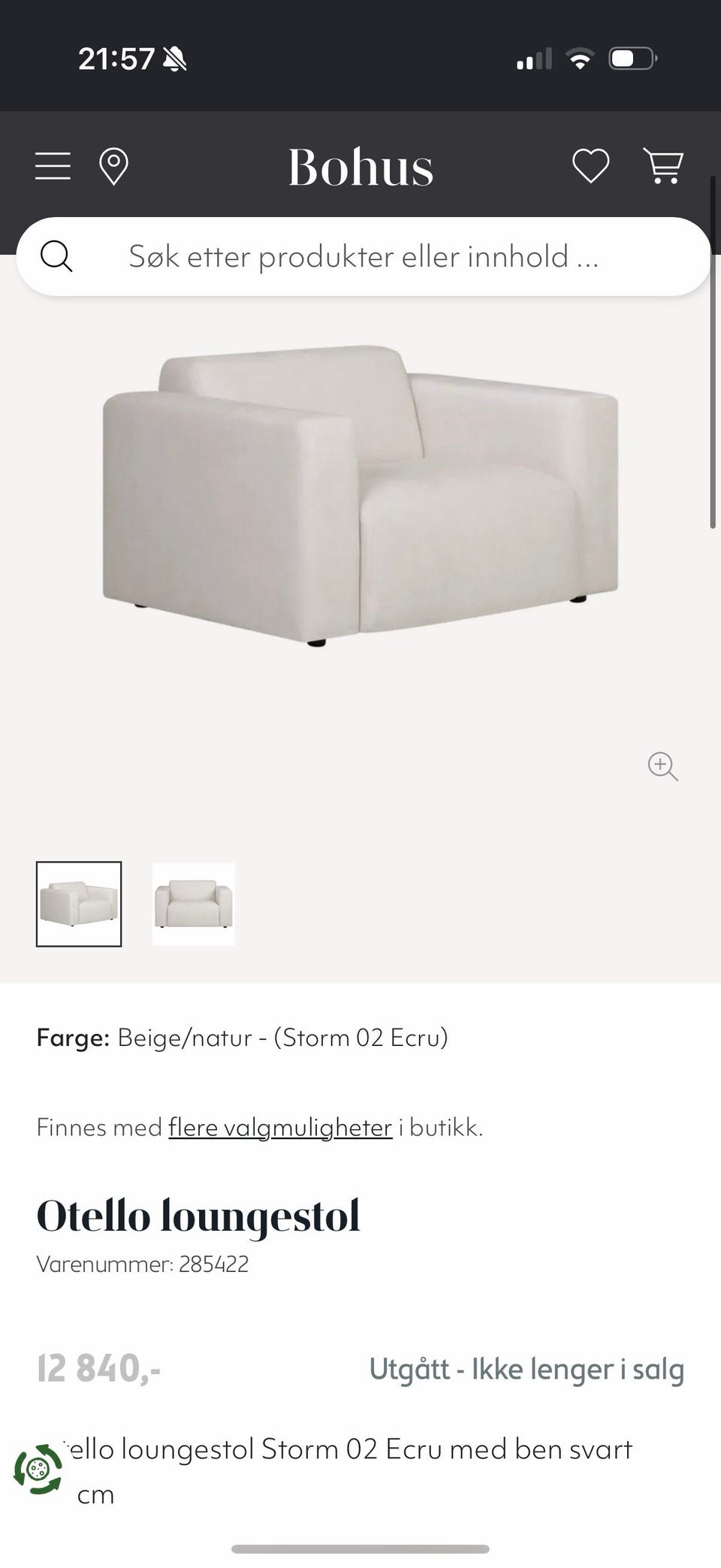The image size is (721, 1568).
Task: Select the front-view thumbnail of the chair
Action: click(194, 904)
